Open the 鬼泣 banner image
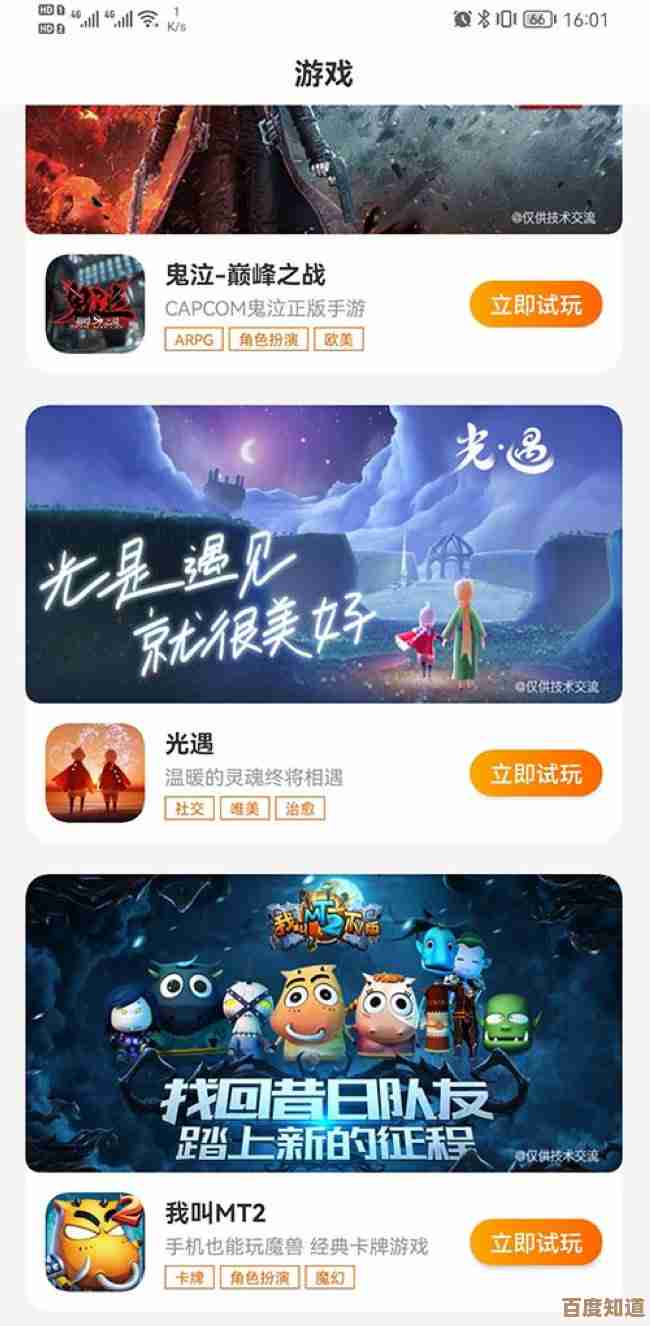650x1326 pixels. point(323,168)
